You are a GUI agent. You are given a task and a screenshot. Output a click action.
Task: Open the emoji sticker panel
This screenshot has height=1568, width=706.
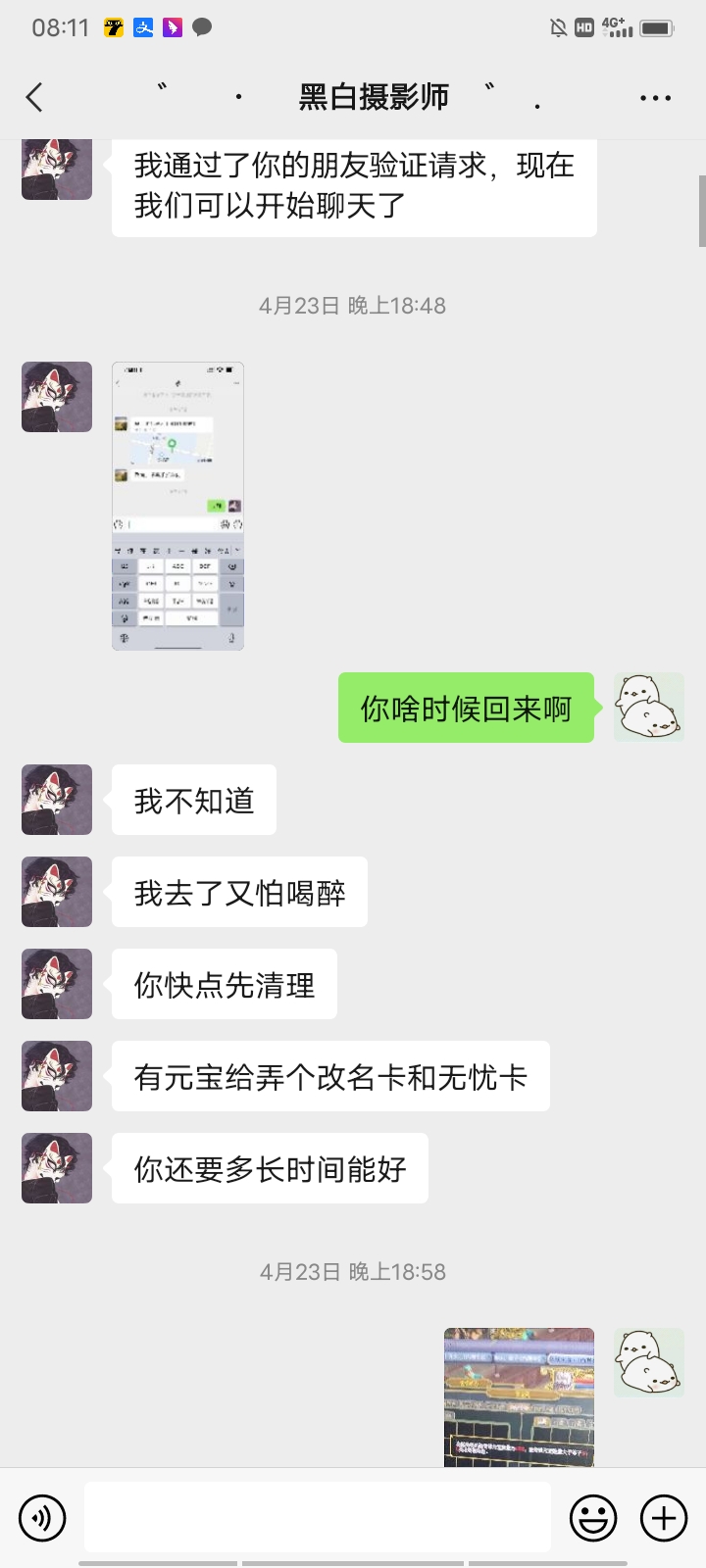[593, 1518]
